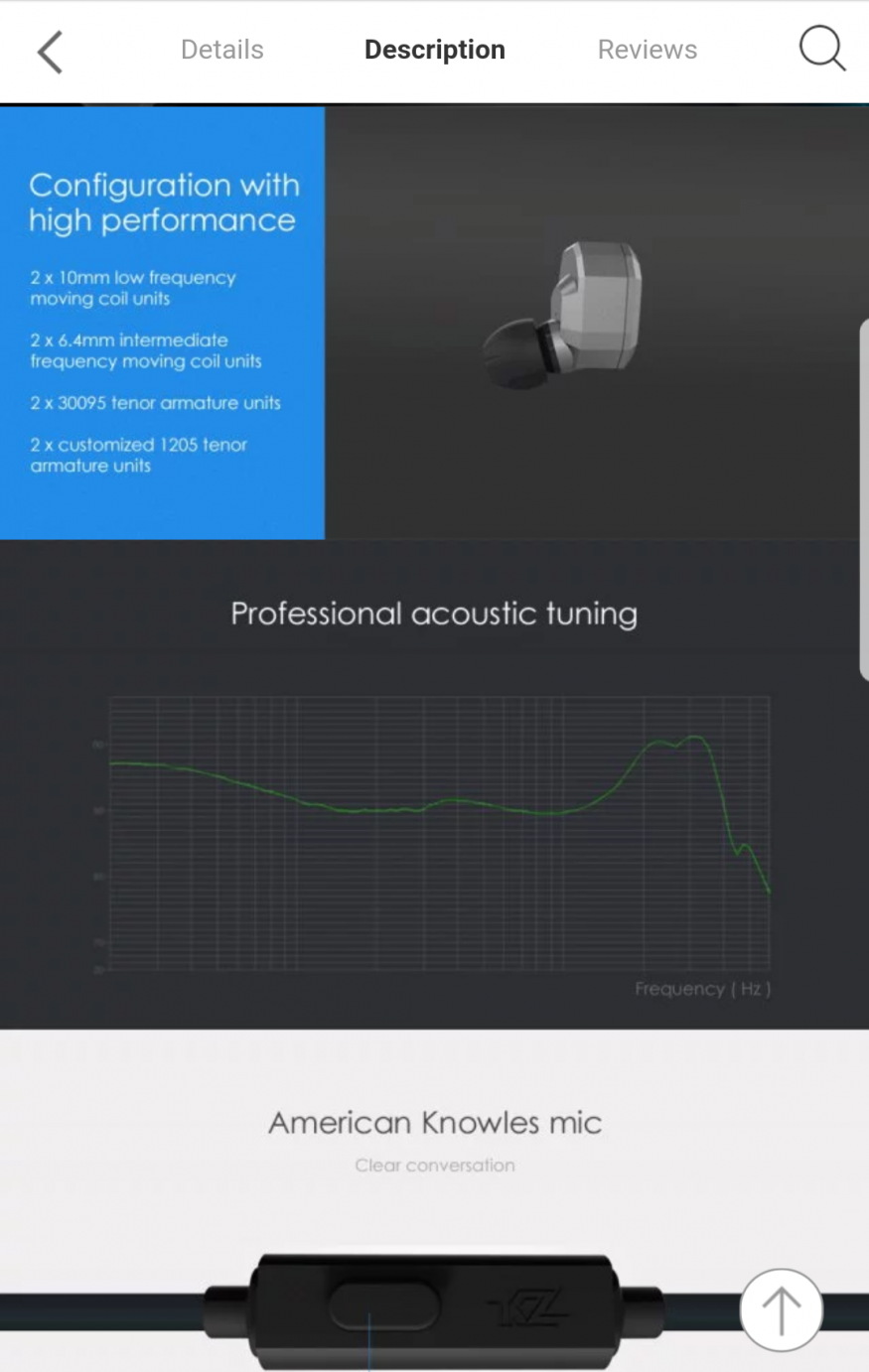Open the search icon

tap(821, 49)
